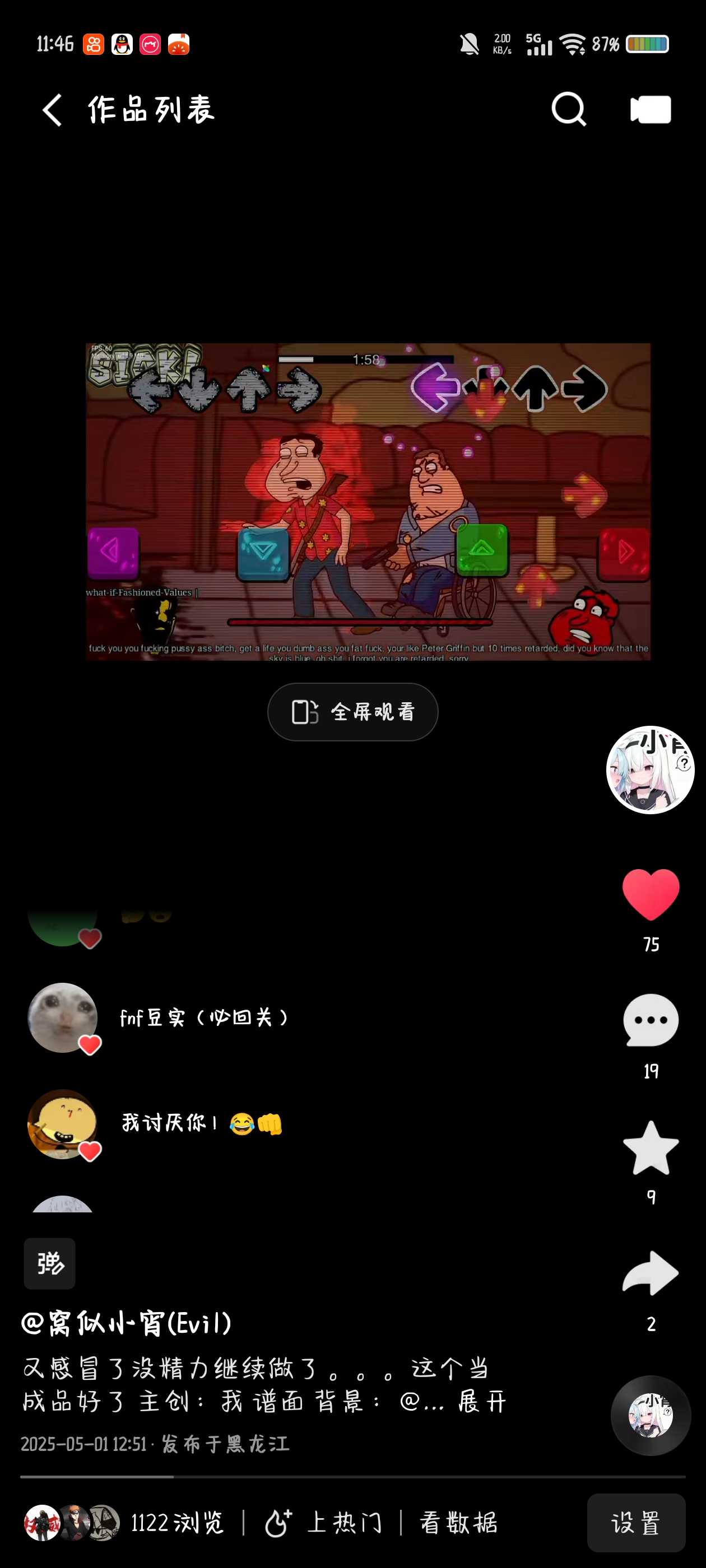Open 看数据 video analytics
This screenshot has height=1568, width=706.
458,1522
